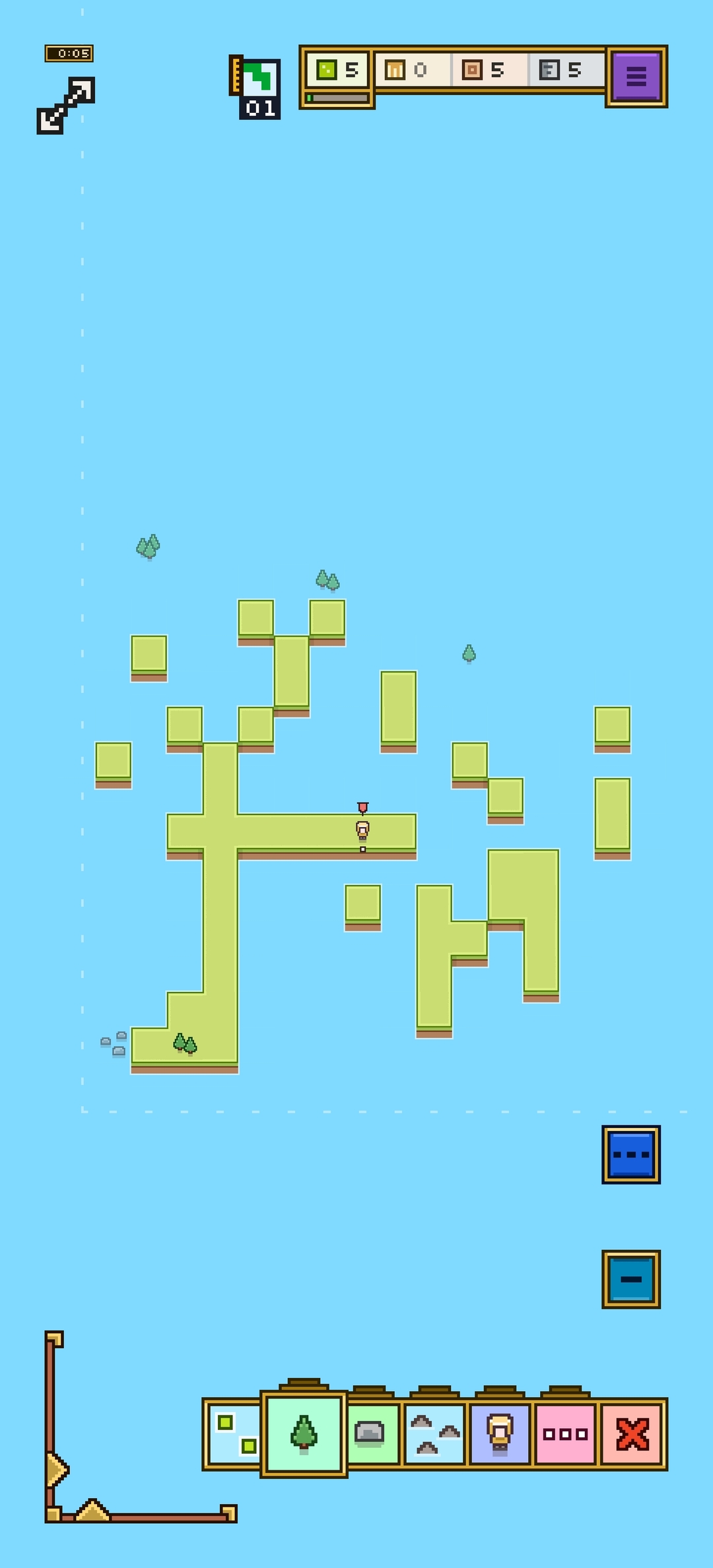Screen dimensions: 713x1568
Task: Select the character placement tool
Action: [x=500, y=1433]
